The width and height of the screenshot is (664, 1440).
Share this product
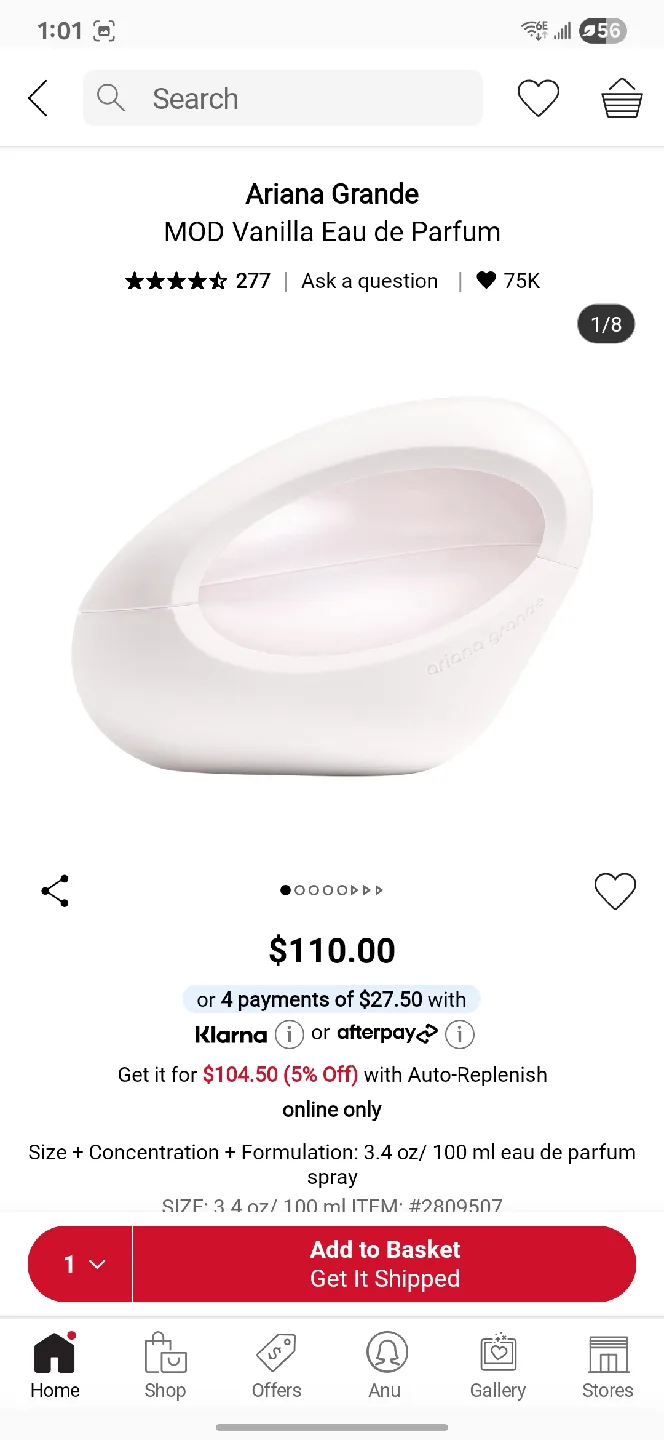click(x=55, y=891)
